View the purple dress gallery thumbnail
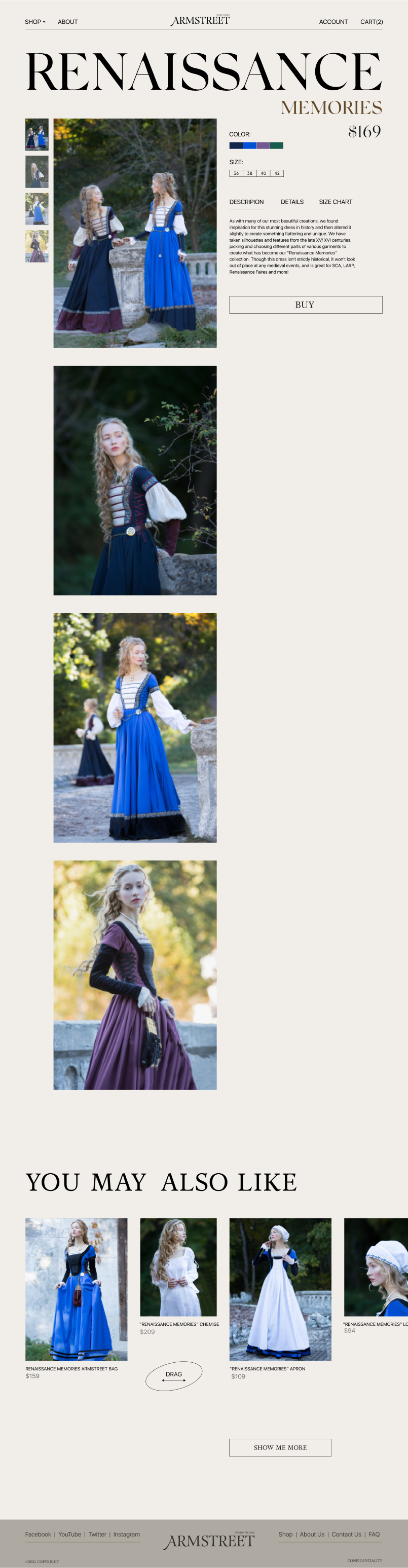The height and width of the screenshot is (1568, 408). [x=36, y=246]
